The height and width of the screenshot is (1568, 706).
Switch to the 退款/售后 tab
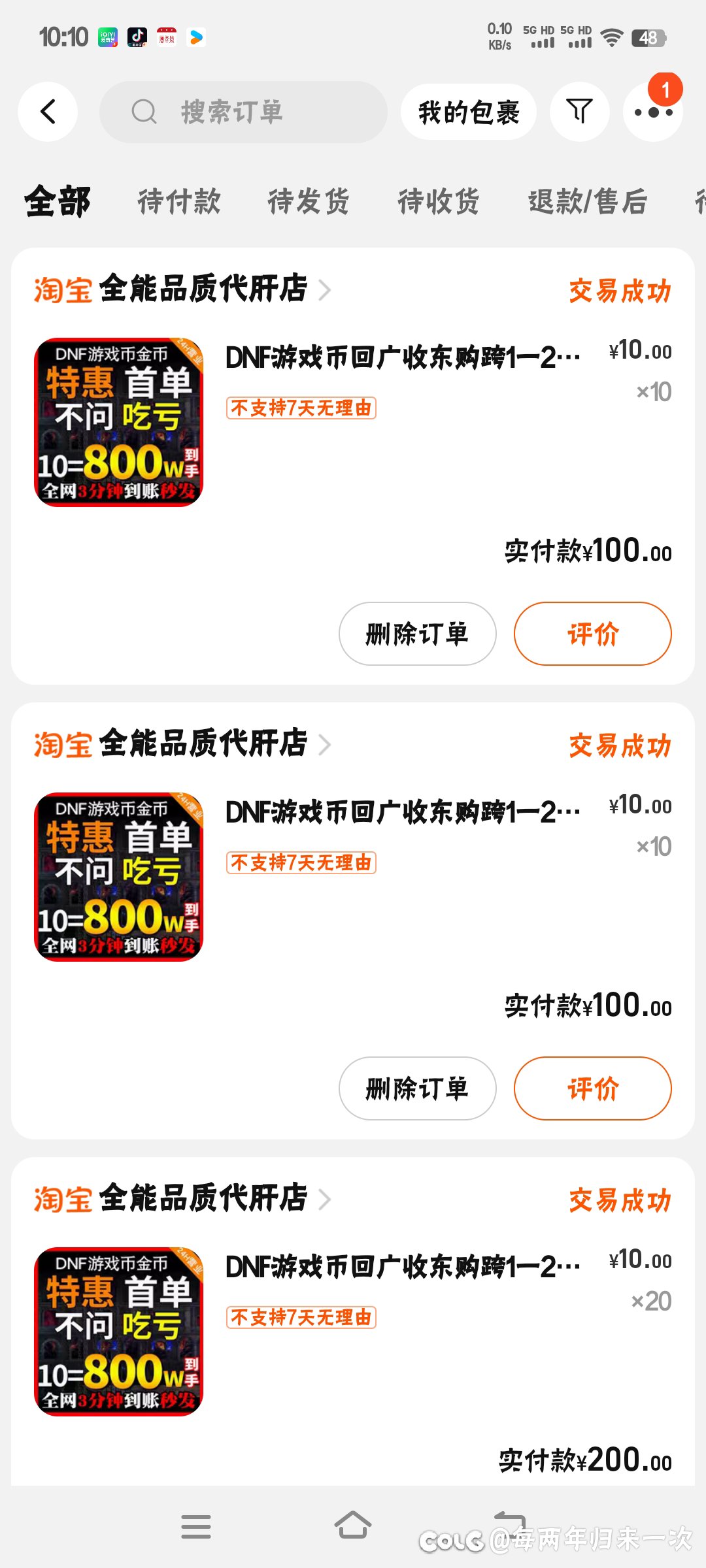(588, 201)
